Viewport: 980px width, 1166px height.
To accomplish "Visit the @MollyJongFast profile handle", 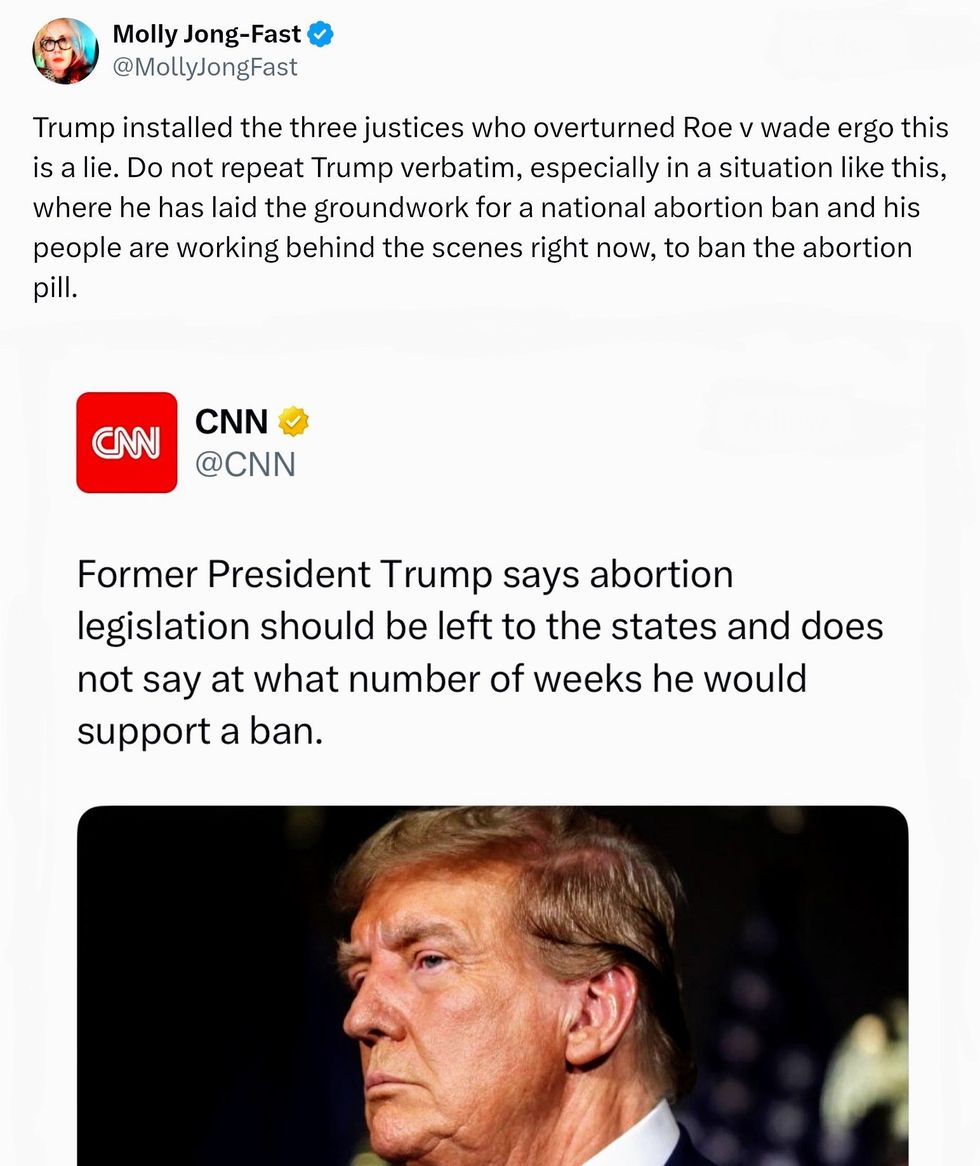I will (205, 67).
